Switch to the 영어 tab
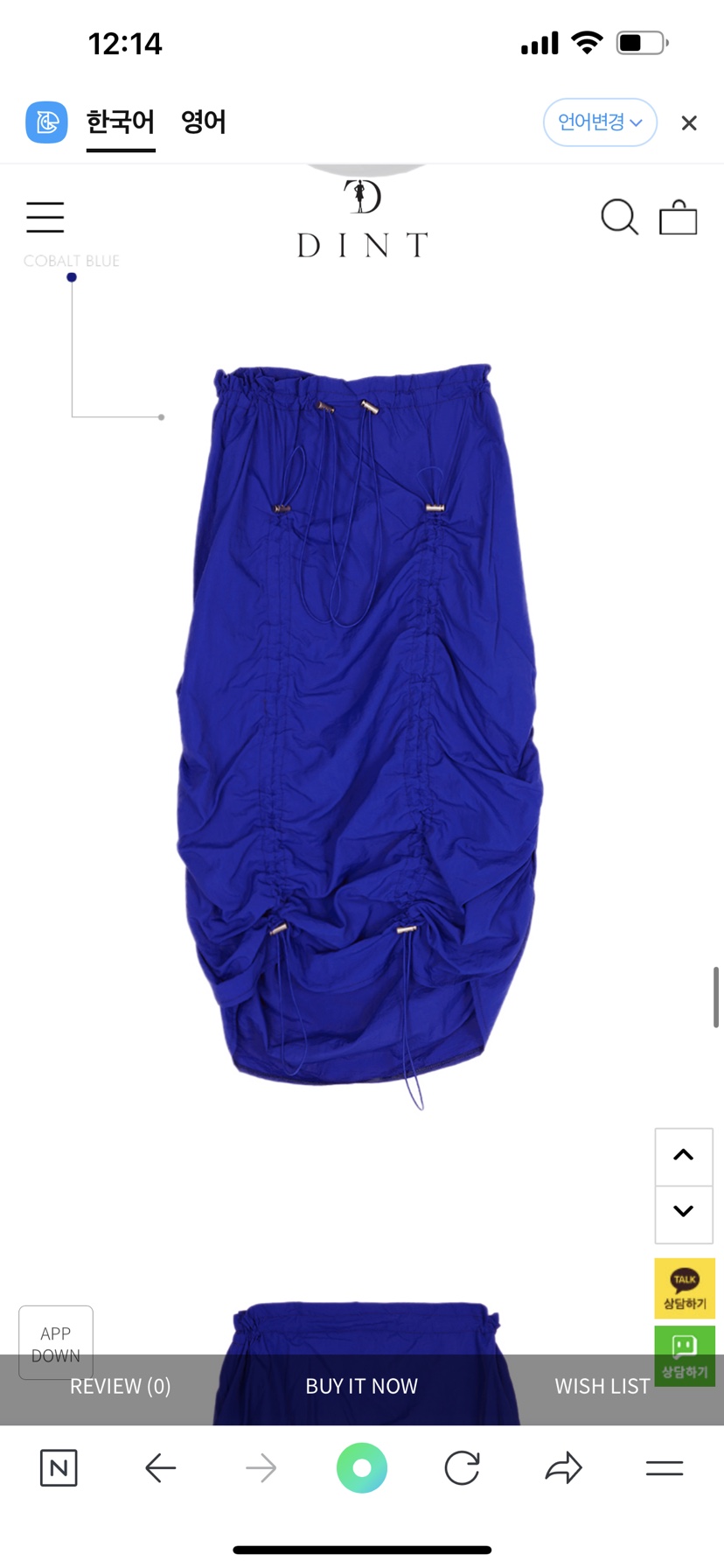This screenshot has width=724, height=1568. click(203, 122)
